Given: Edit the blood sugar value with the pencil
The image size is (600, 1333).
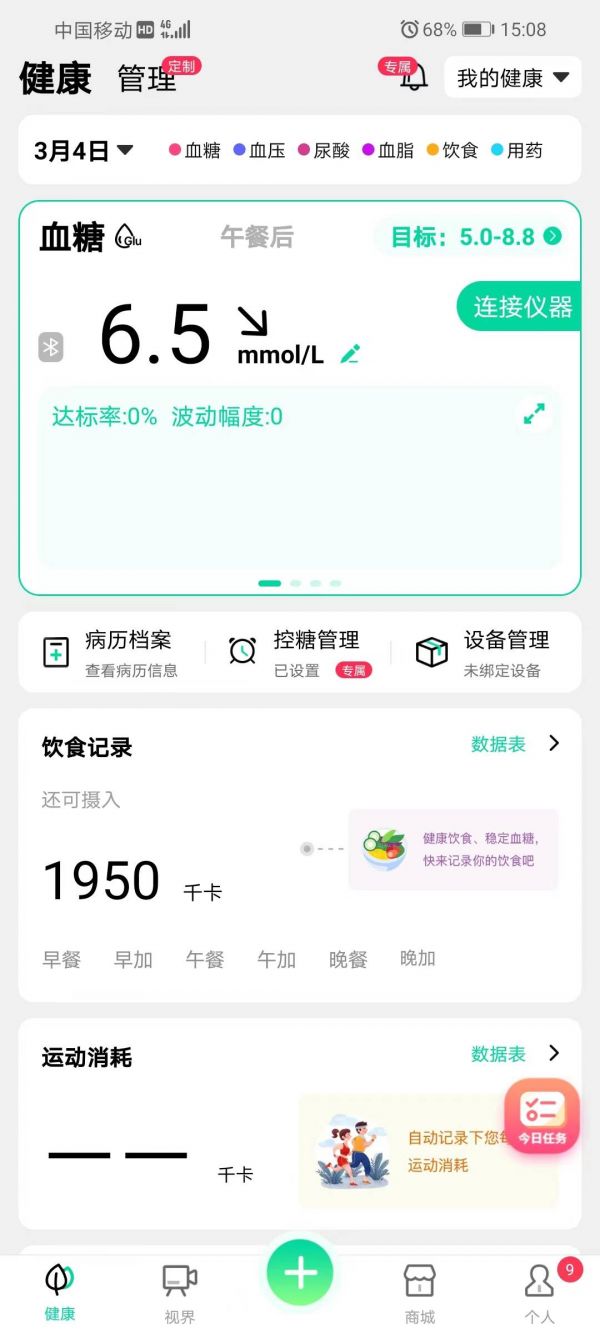Looking at the screenshot, I should pyautogui.click(x=350, y=354).
